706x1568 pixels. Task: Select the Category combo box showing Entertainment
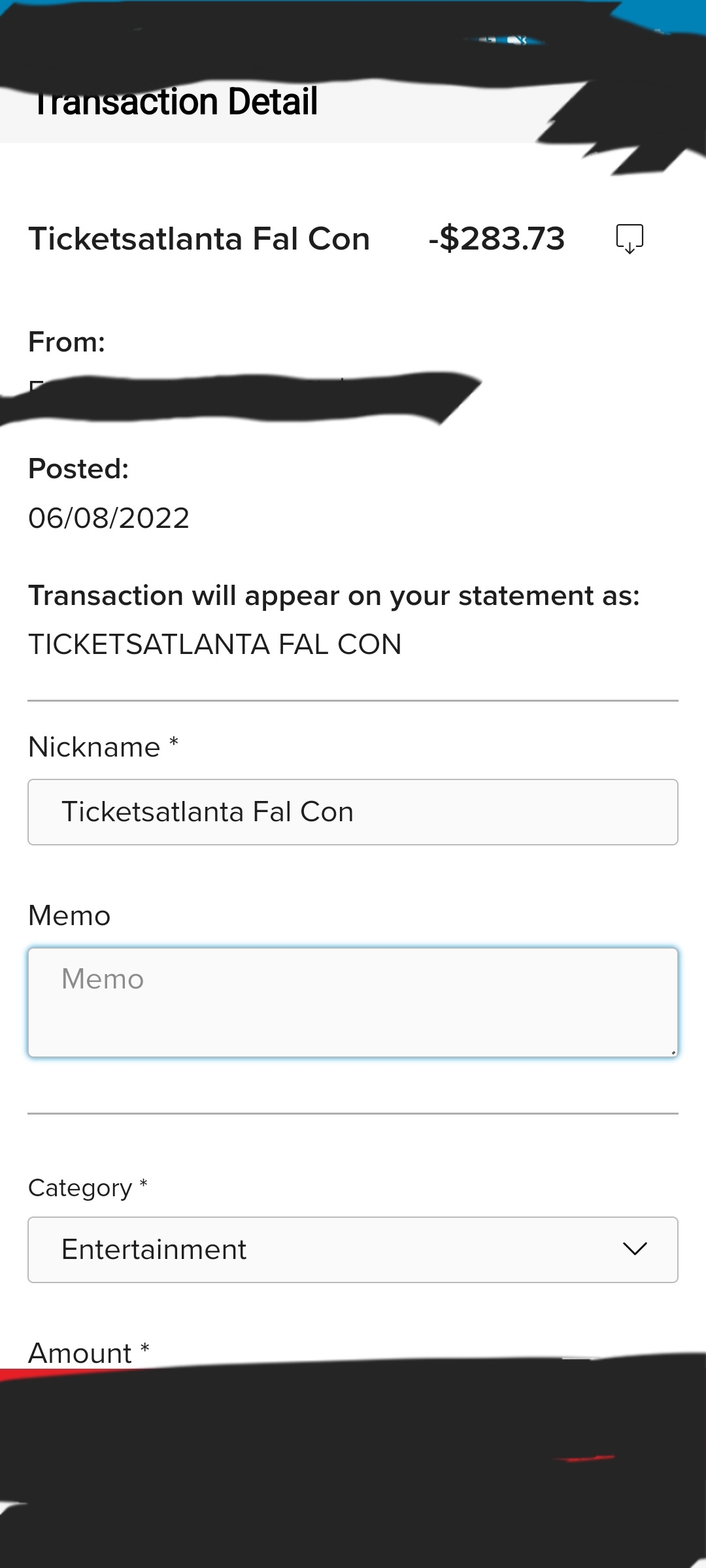(x=353, y=1249)
